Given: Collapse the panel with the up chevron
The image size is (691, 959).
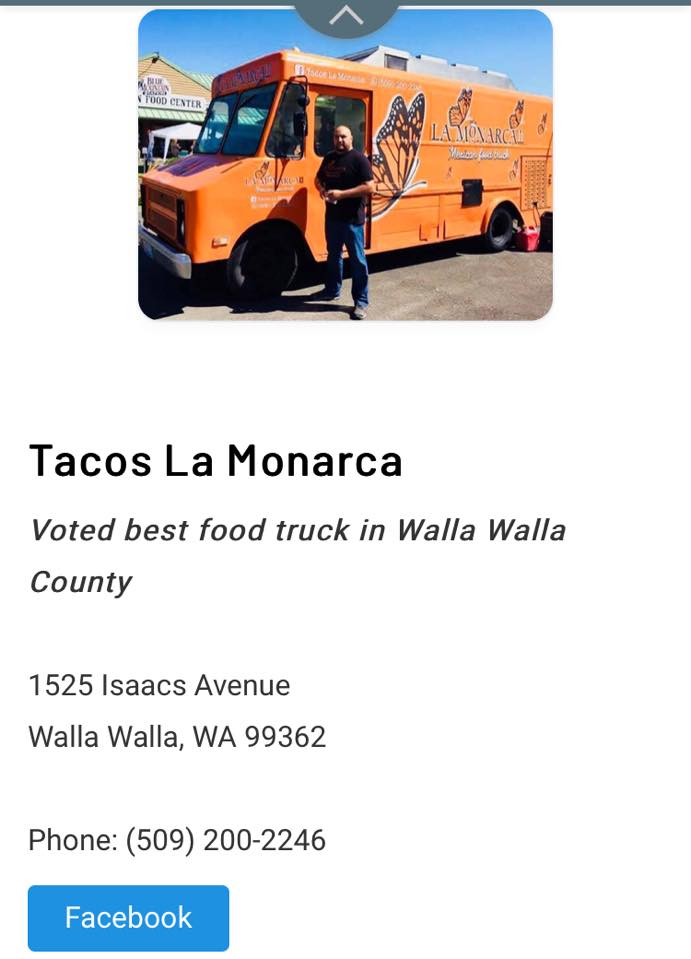Looking at the screenshot, I should pyautogui.click(x=346, y=15).
